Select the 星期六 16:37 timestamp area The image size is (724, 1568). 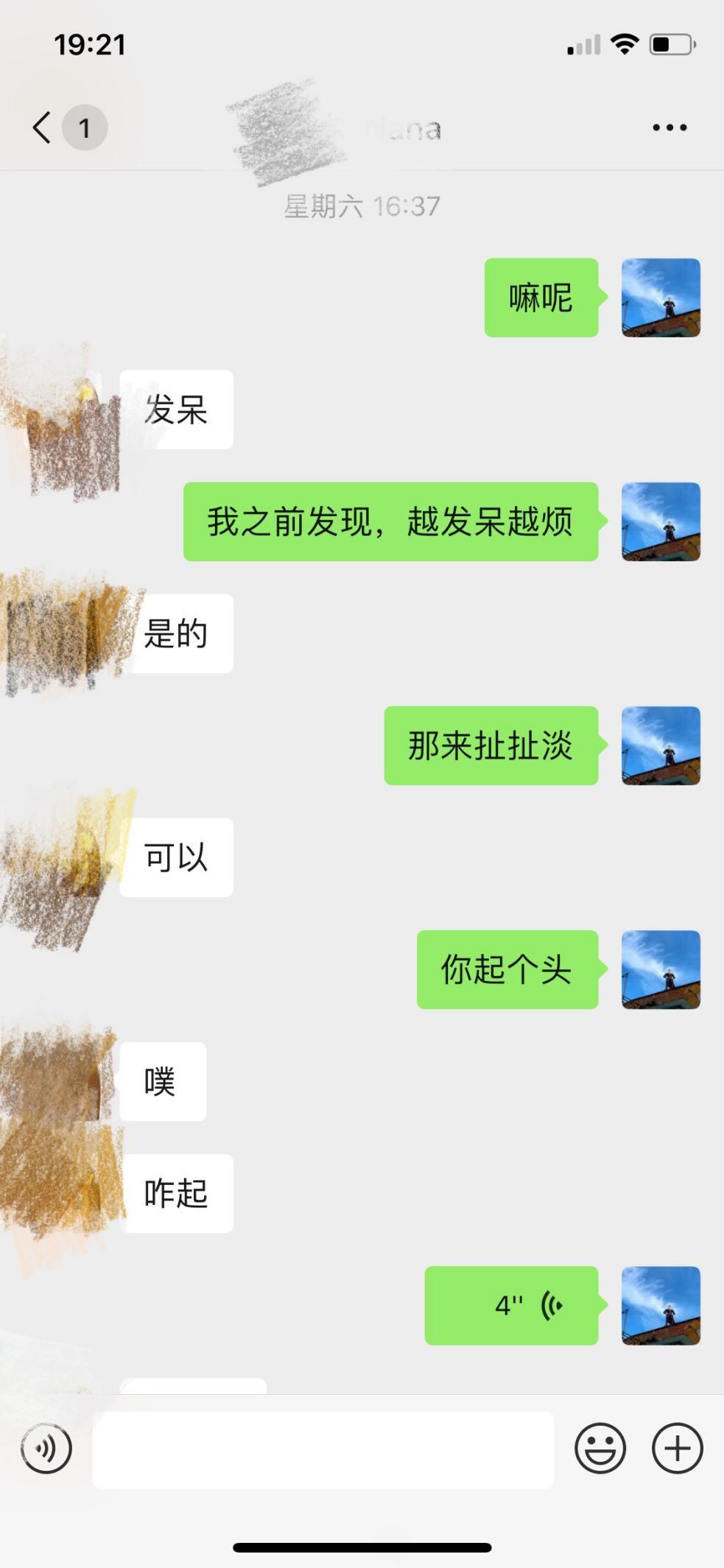click(361, 207)
